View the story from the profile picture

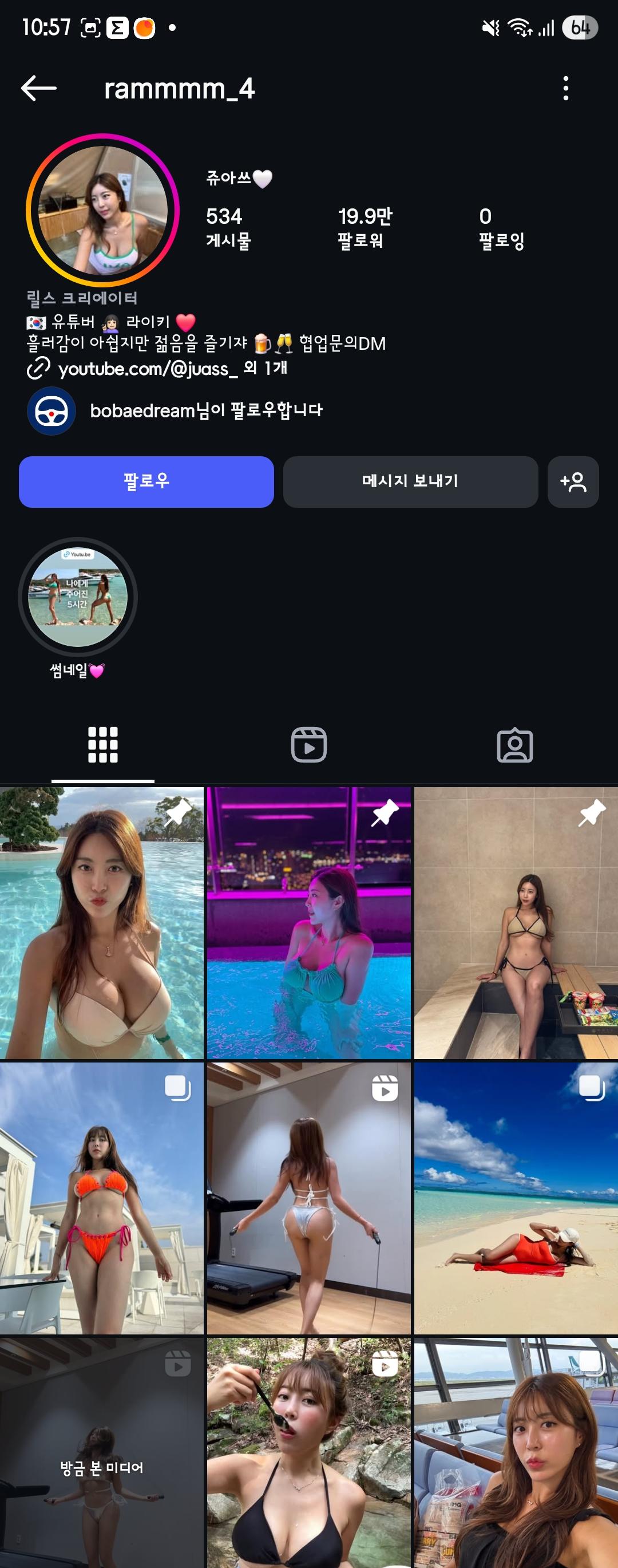[103, 210]
